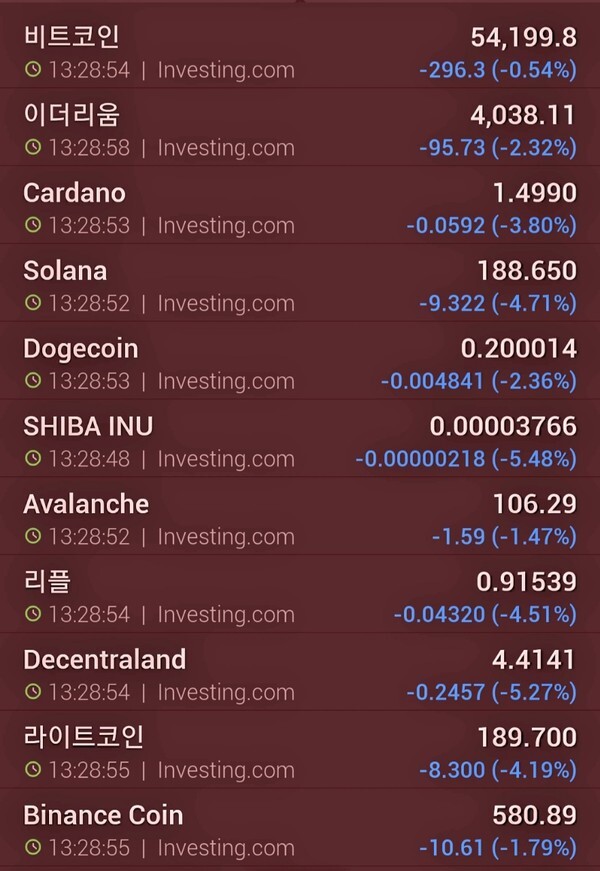Select the 리플 row
600x871 pixels.
tap(300, 597)
